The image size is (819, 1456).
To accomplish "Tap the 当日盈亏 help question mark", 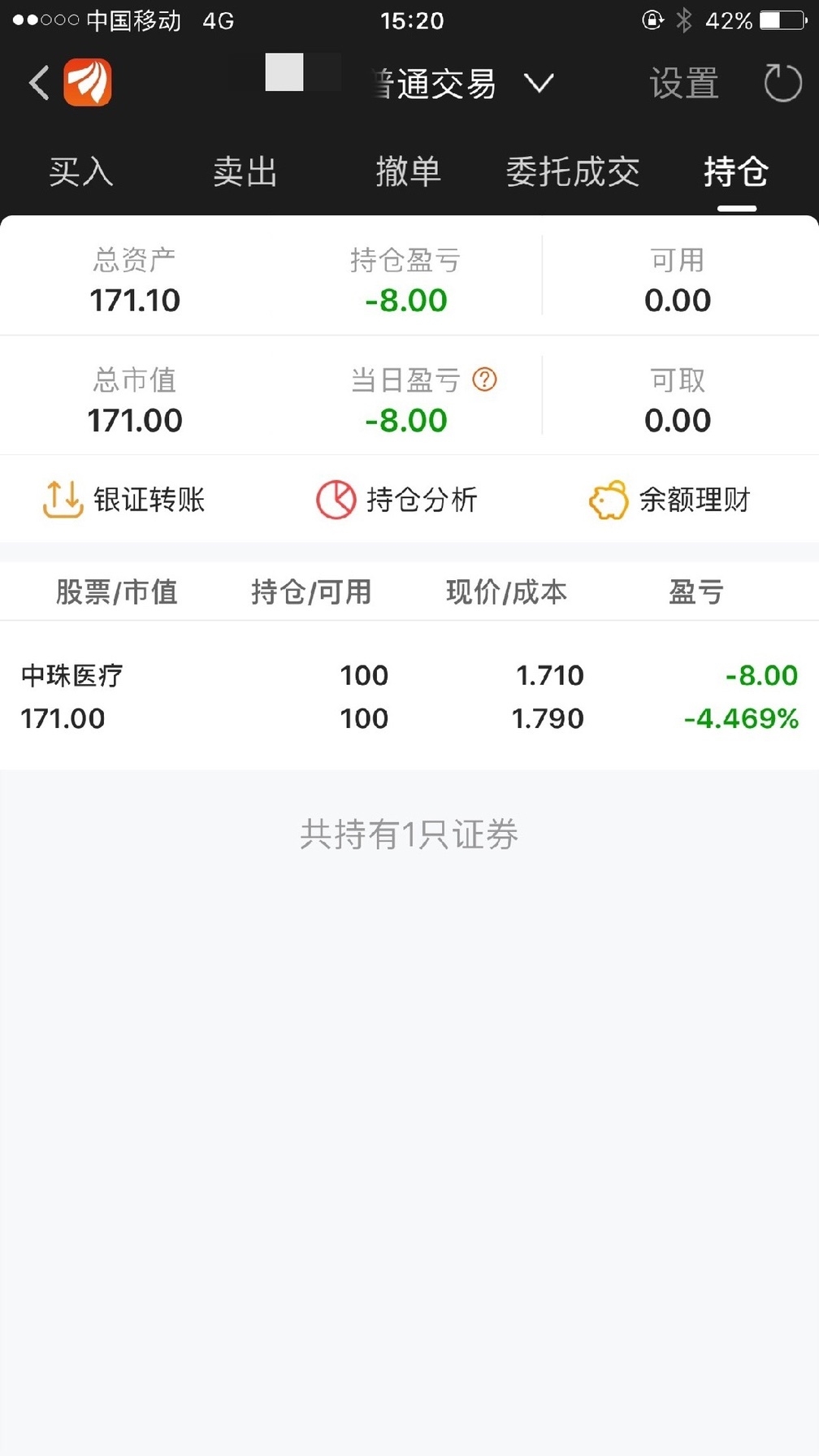I will coord(485,379).
